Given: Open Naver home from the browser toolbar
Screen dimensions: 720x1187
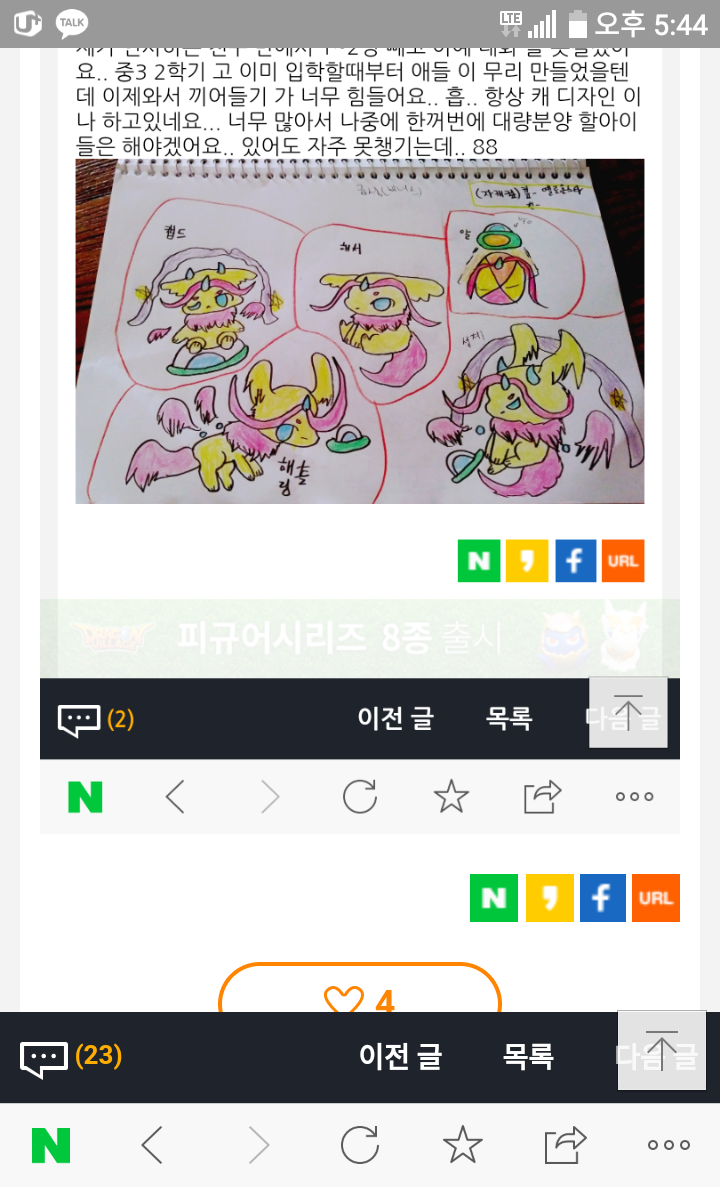Looking at the screenshot, I should click(x=51, y=1145).
